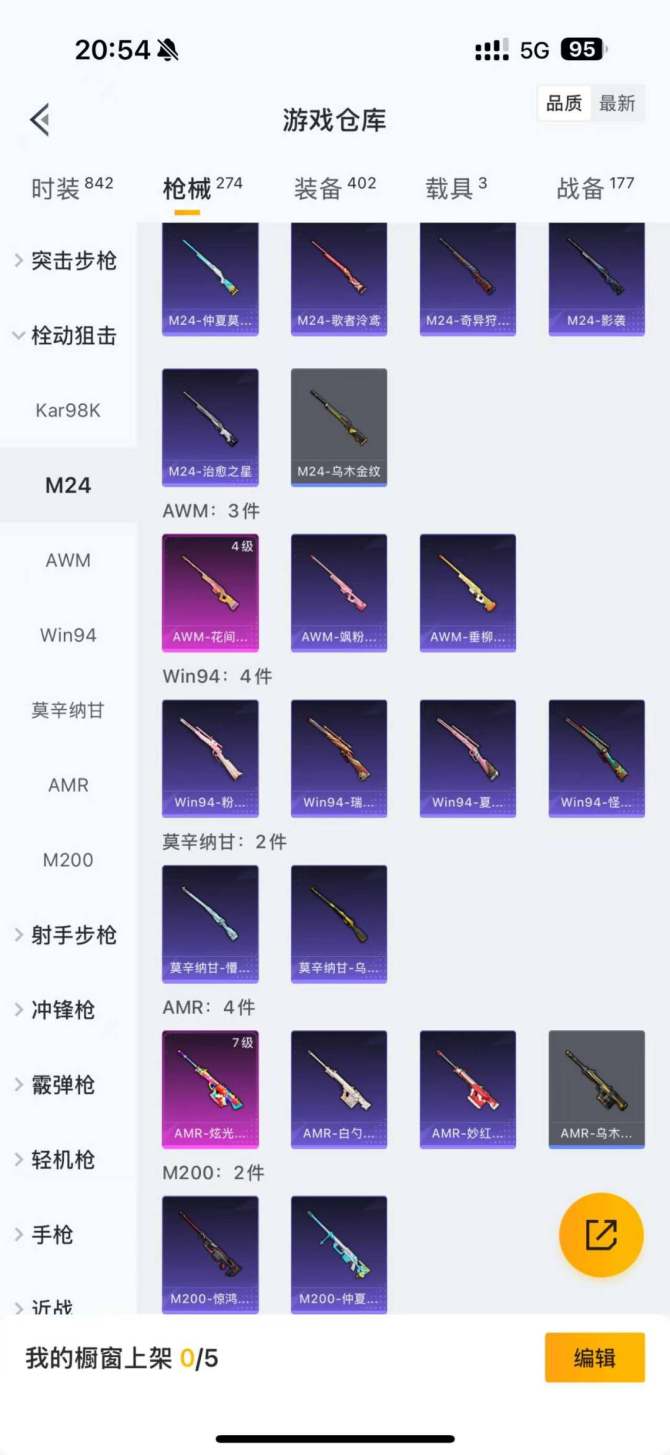Open the Win94-粉 skin tile
Screen dimensions: 670x1455
tap(210, 758)
